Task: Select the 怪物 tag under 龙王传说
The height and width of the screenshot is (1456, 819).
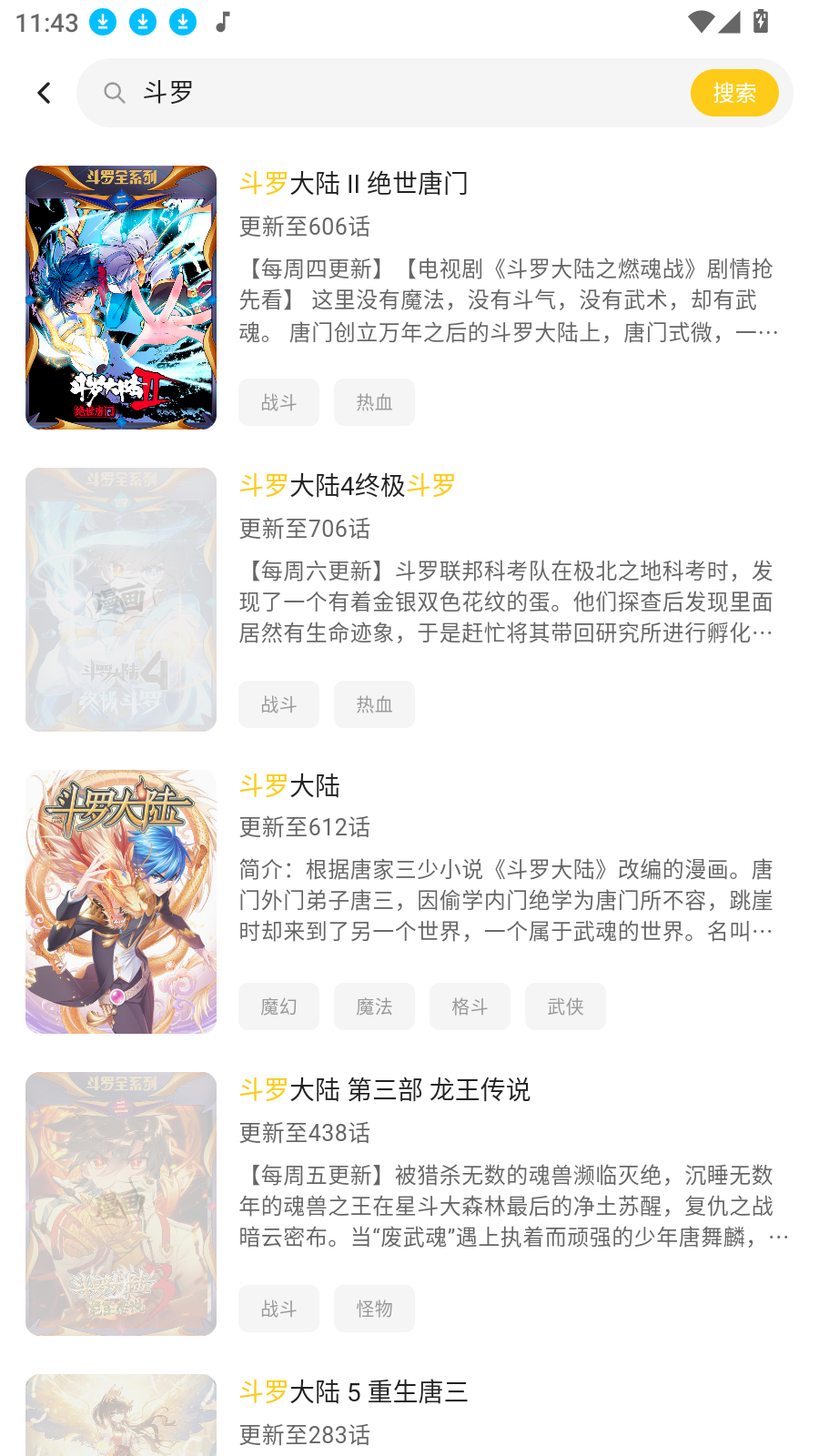Action: [x=374, y=1308]
